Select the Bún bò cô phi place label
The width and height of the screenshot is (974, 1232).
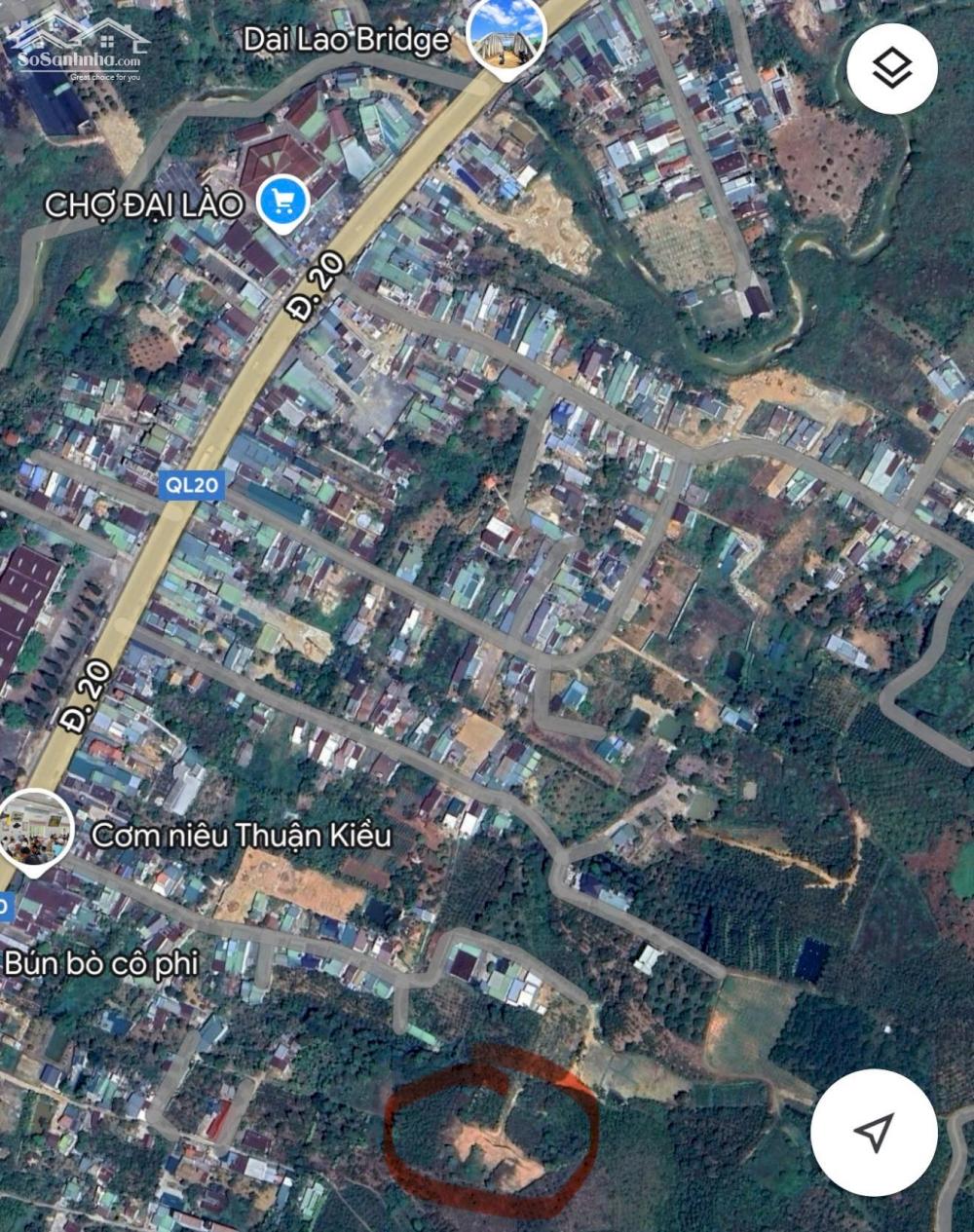click(101, 963)
